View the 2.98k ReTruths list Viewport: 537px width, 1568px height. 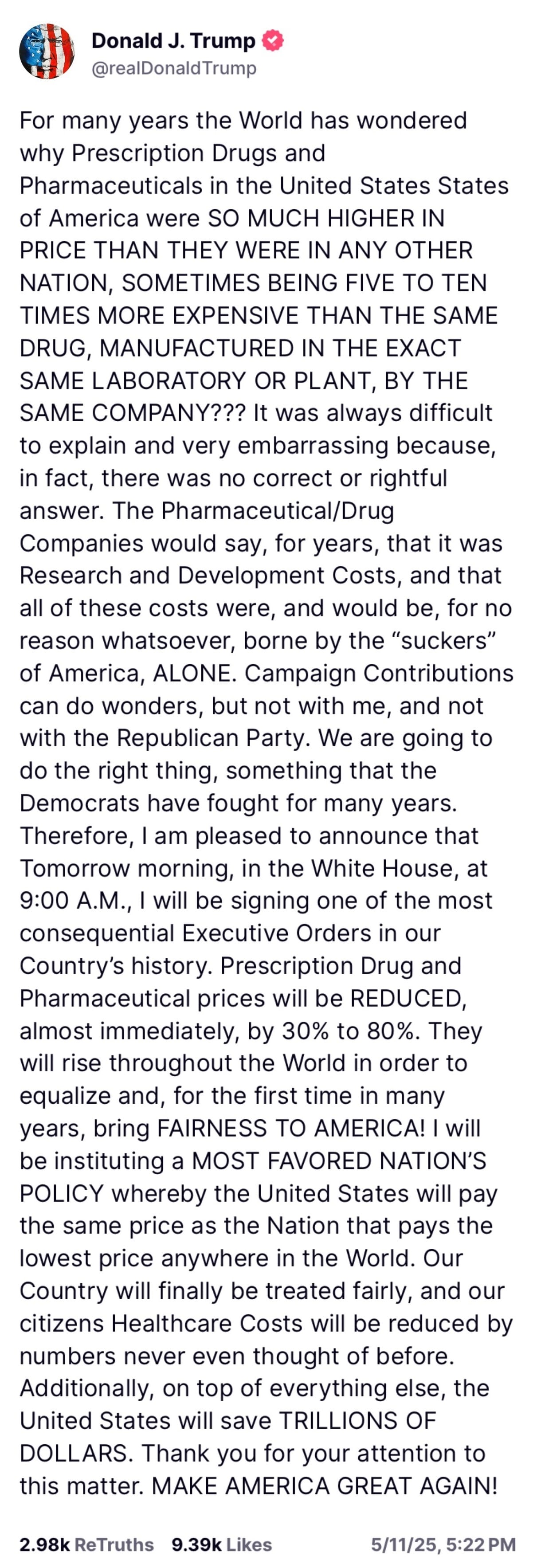point(86,1544)
